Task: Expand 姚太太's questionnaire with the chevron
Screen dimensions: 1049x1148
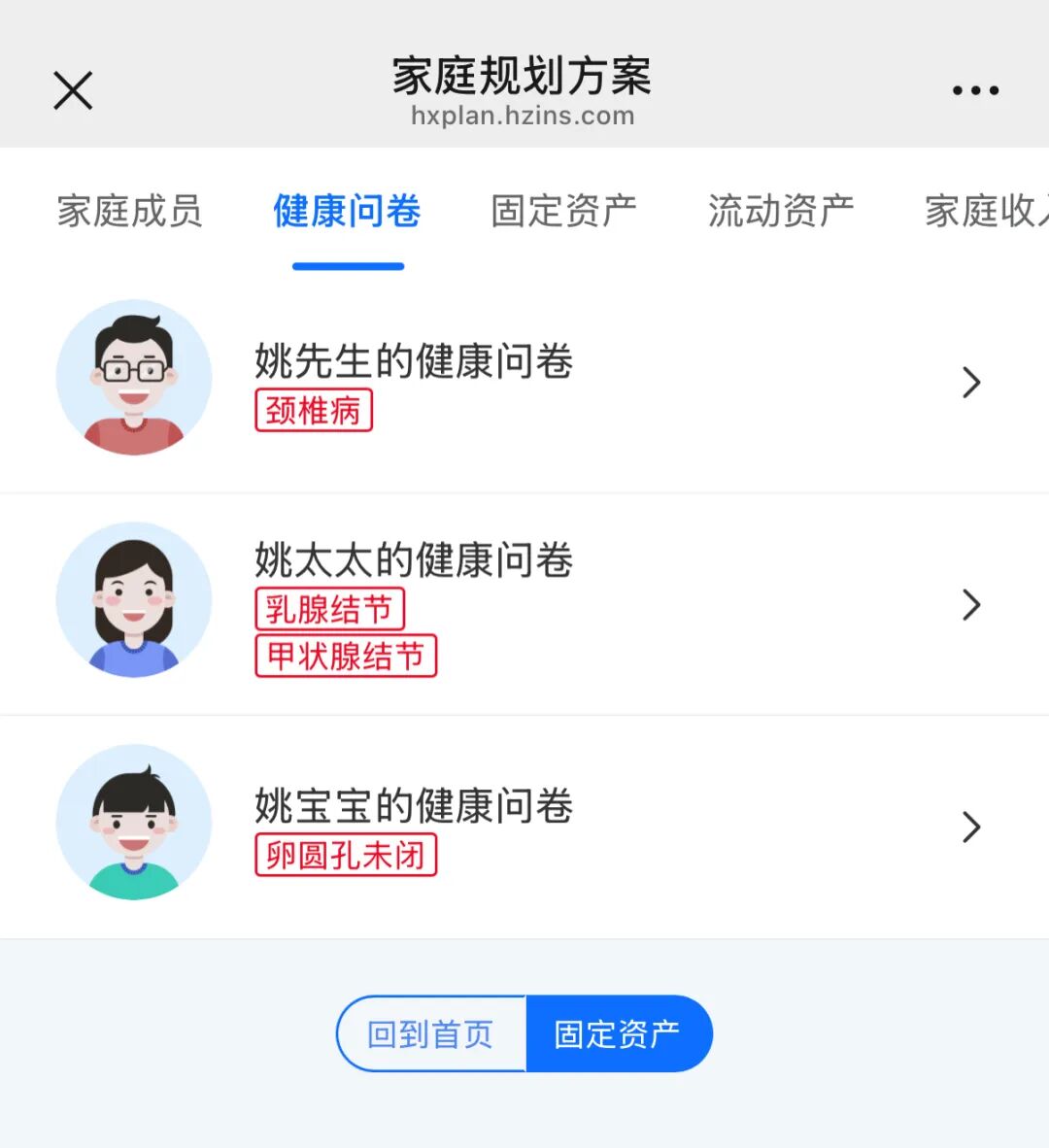Action: pos(970,605)
